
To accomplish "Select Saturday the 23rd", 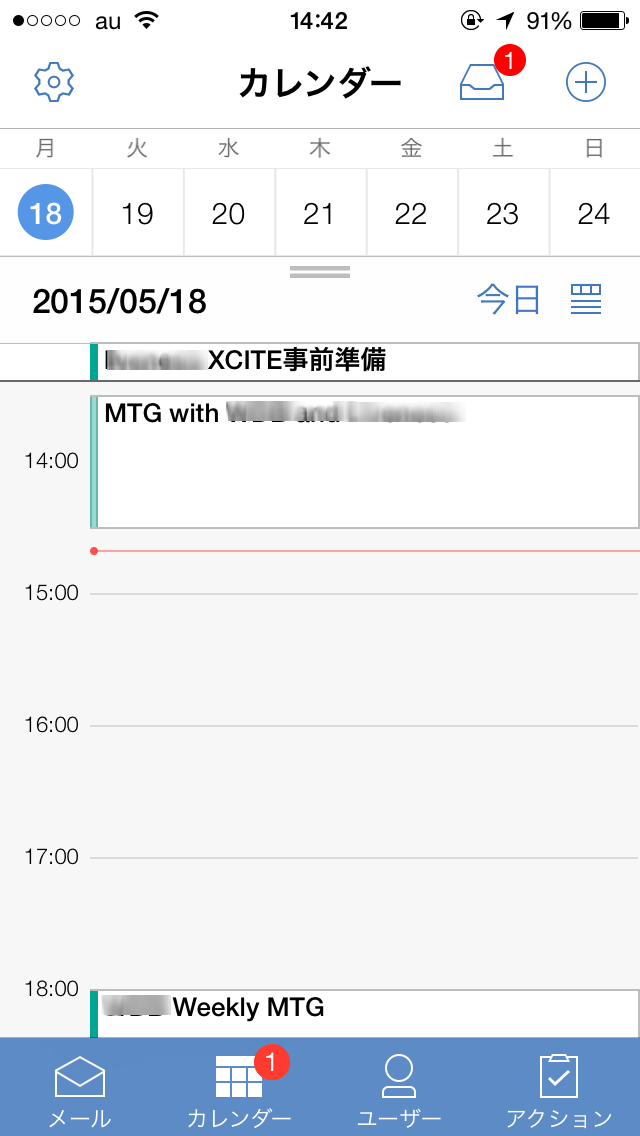I will pos(502,214).
